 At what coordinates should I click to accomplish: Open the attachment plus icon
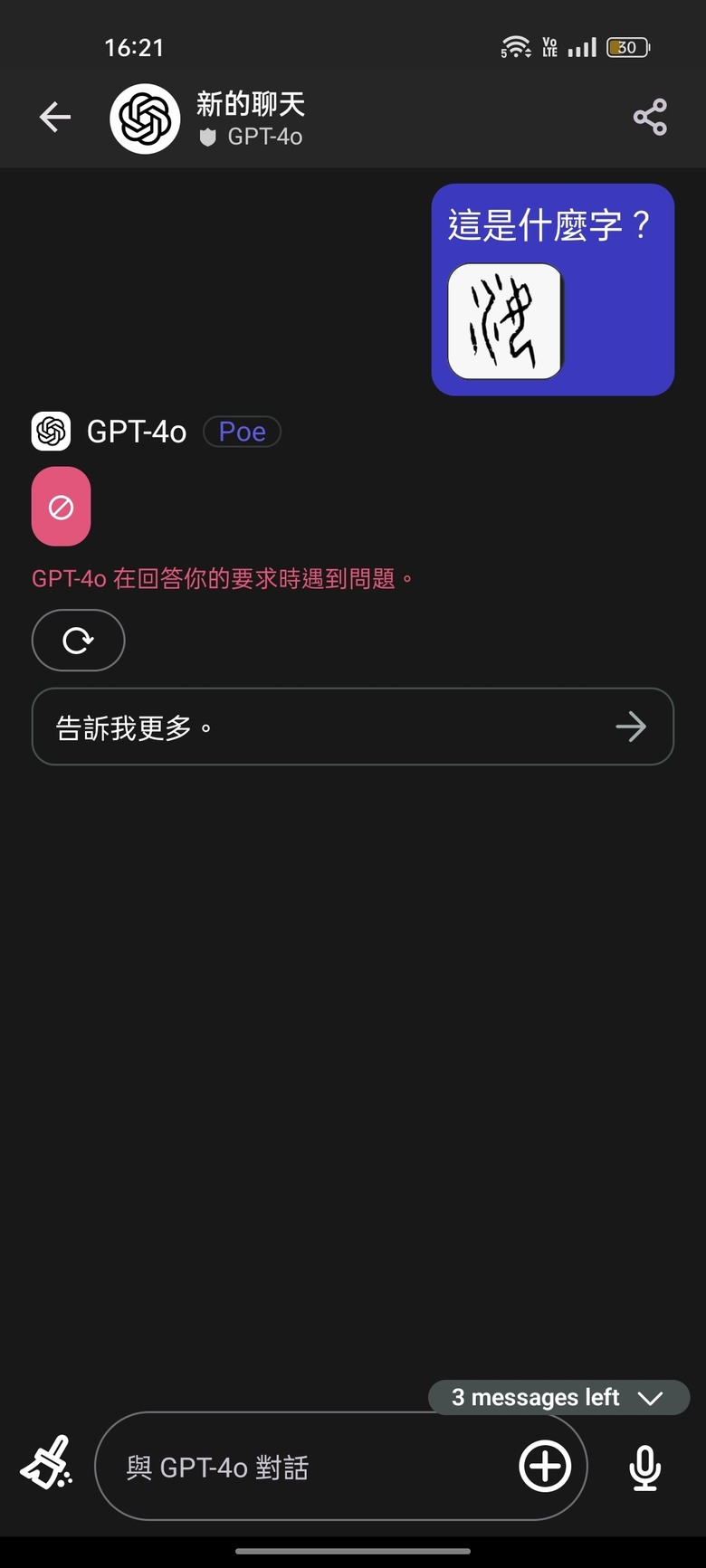point(544,1466)
